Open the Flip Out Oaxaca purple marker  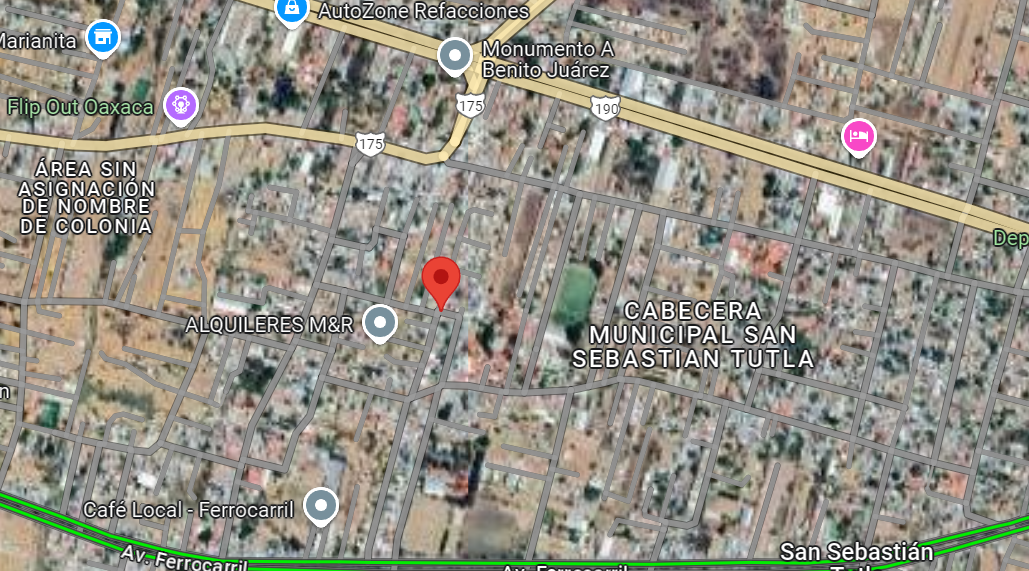coord(181,103)
